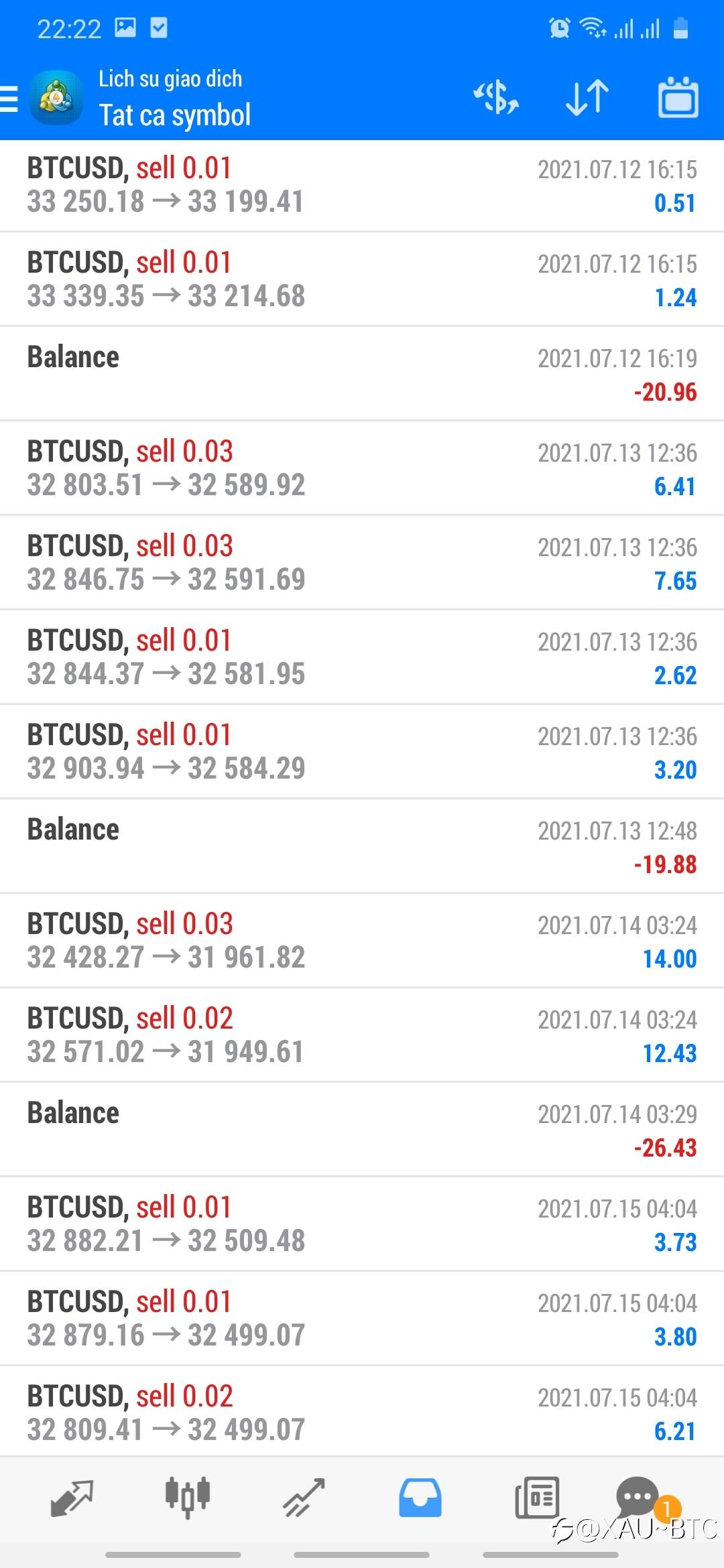Switch to the Quotes tab

point(72,1498)
